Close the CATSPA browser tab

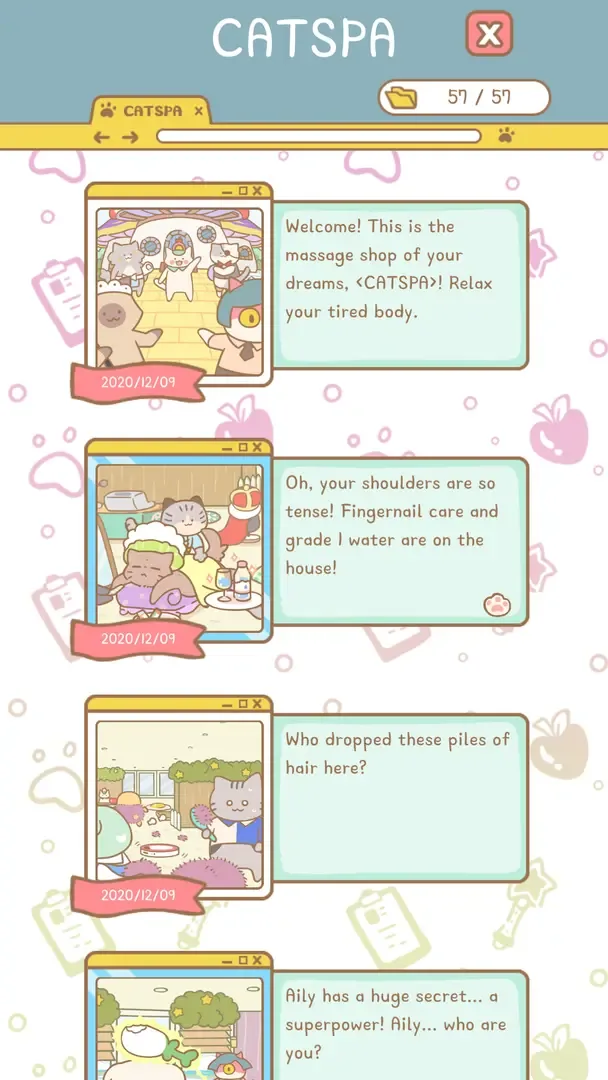(x=198, y=111)
